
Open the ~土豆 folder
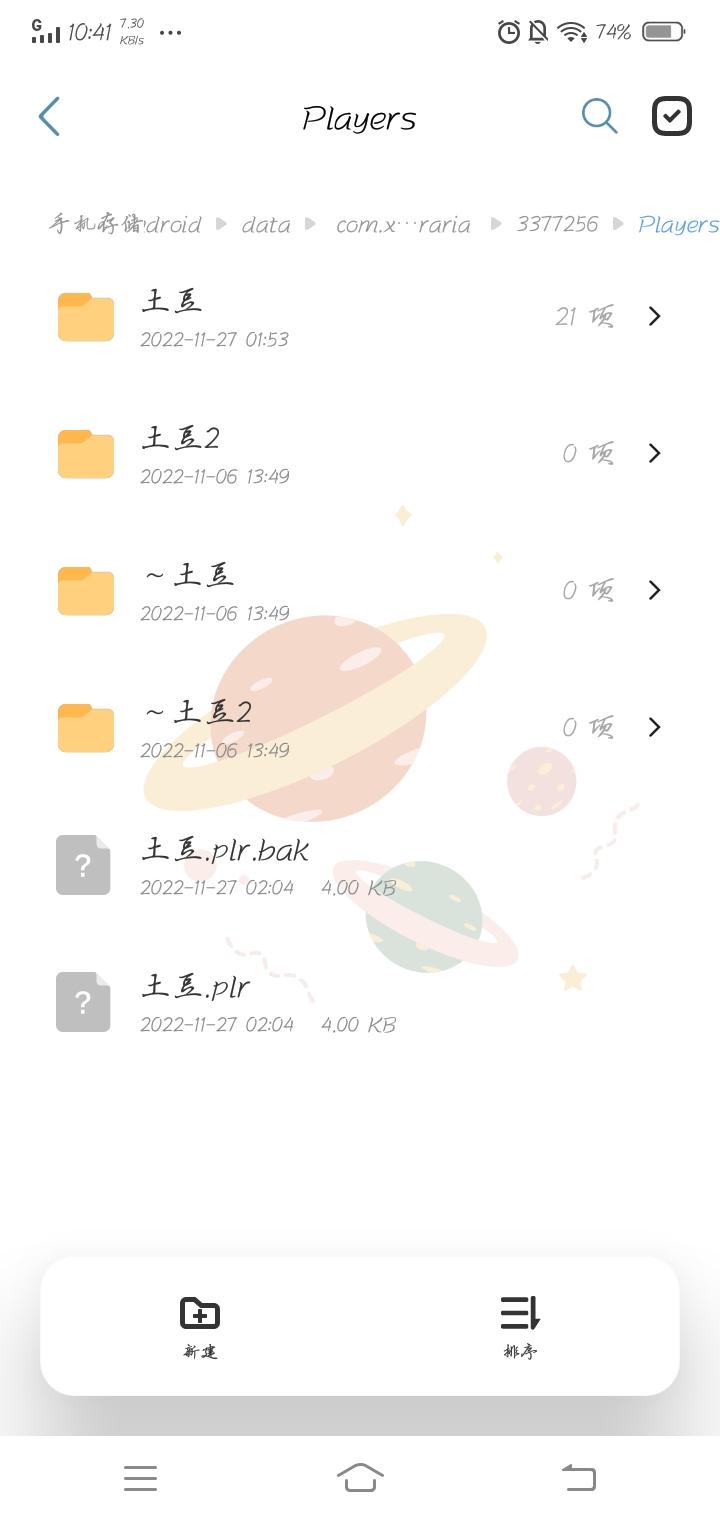coord(360,591)
